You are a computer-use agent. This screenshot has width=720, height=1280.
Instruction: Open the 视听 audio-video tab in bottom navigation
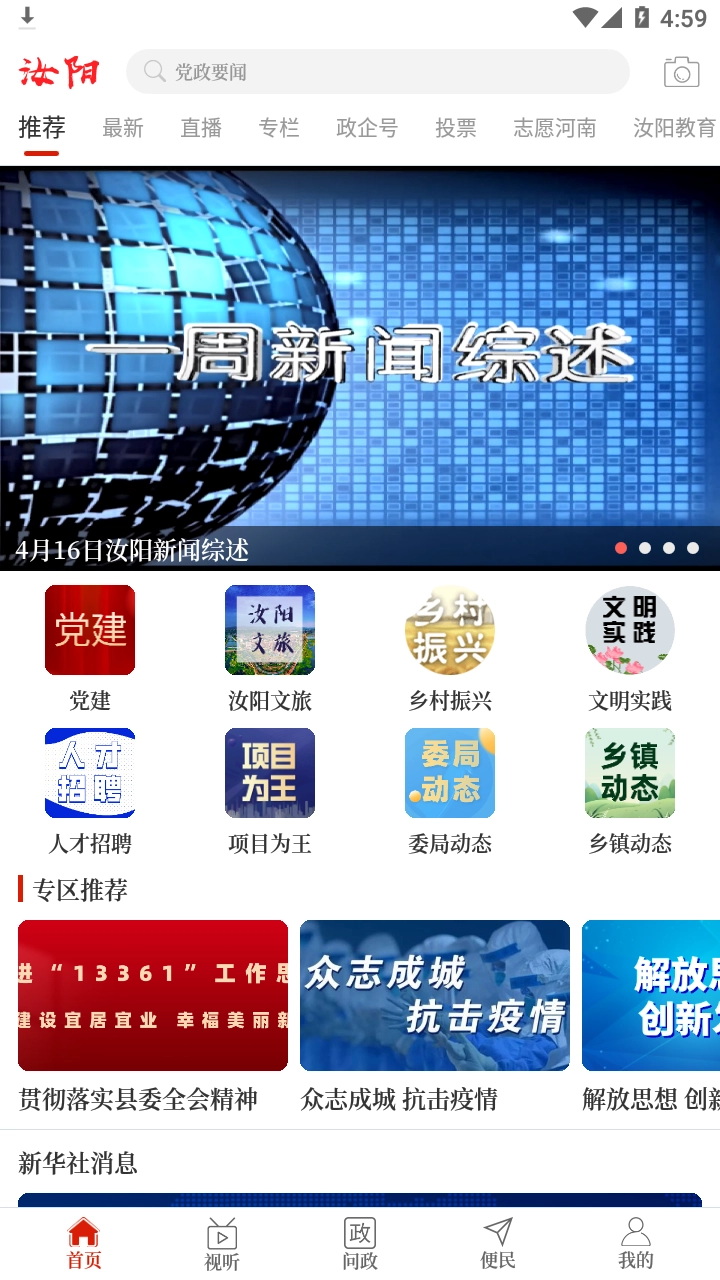coord(221,1243)
